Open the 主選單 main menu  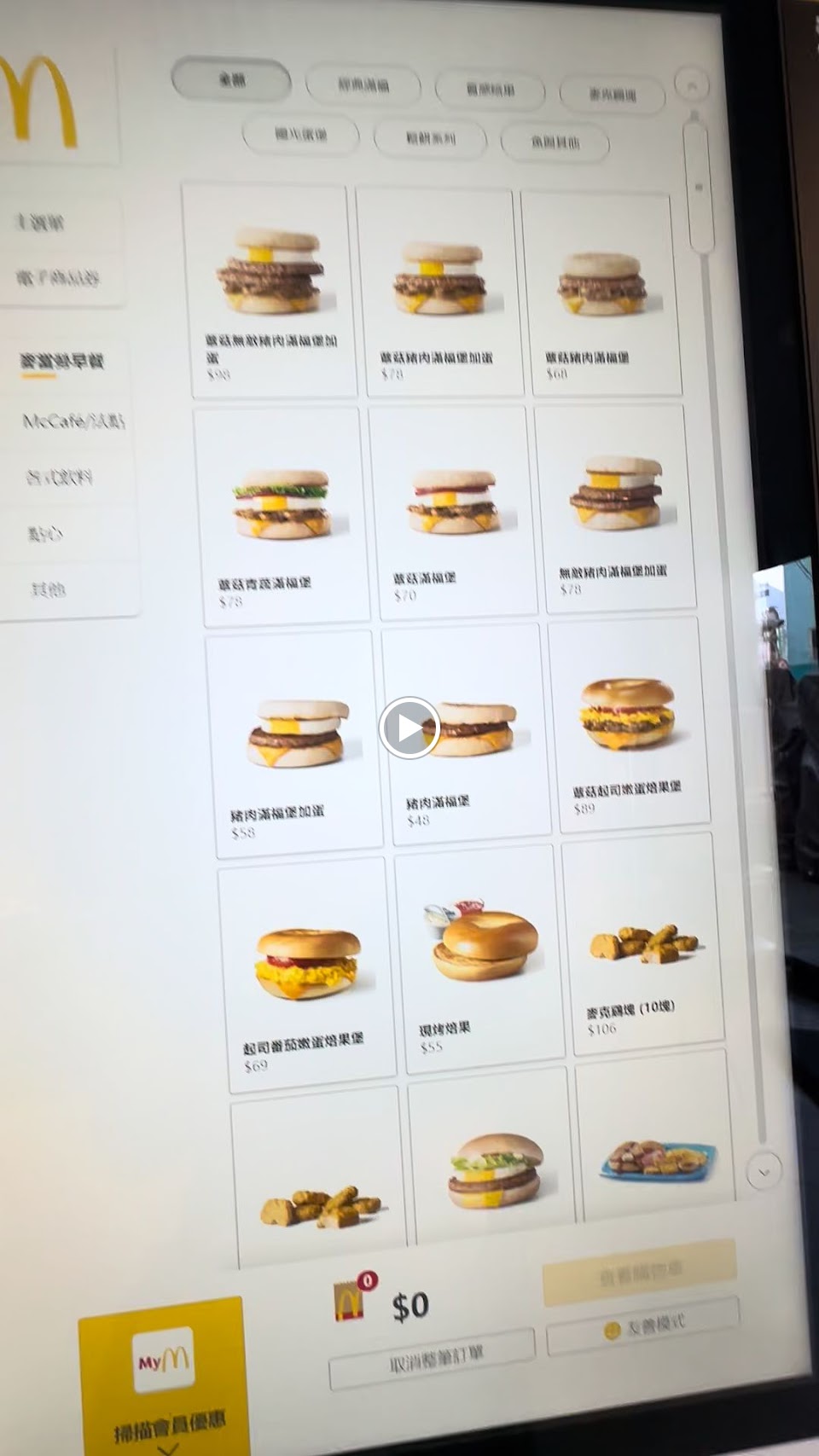41,223
